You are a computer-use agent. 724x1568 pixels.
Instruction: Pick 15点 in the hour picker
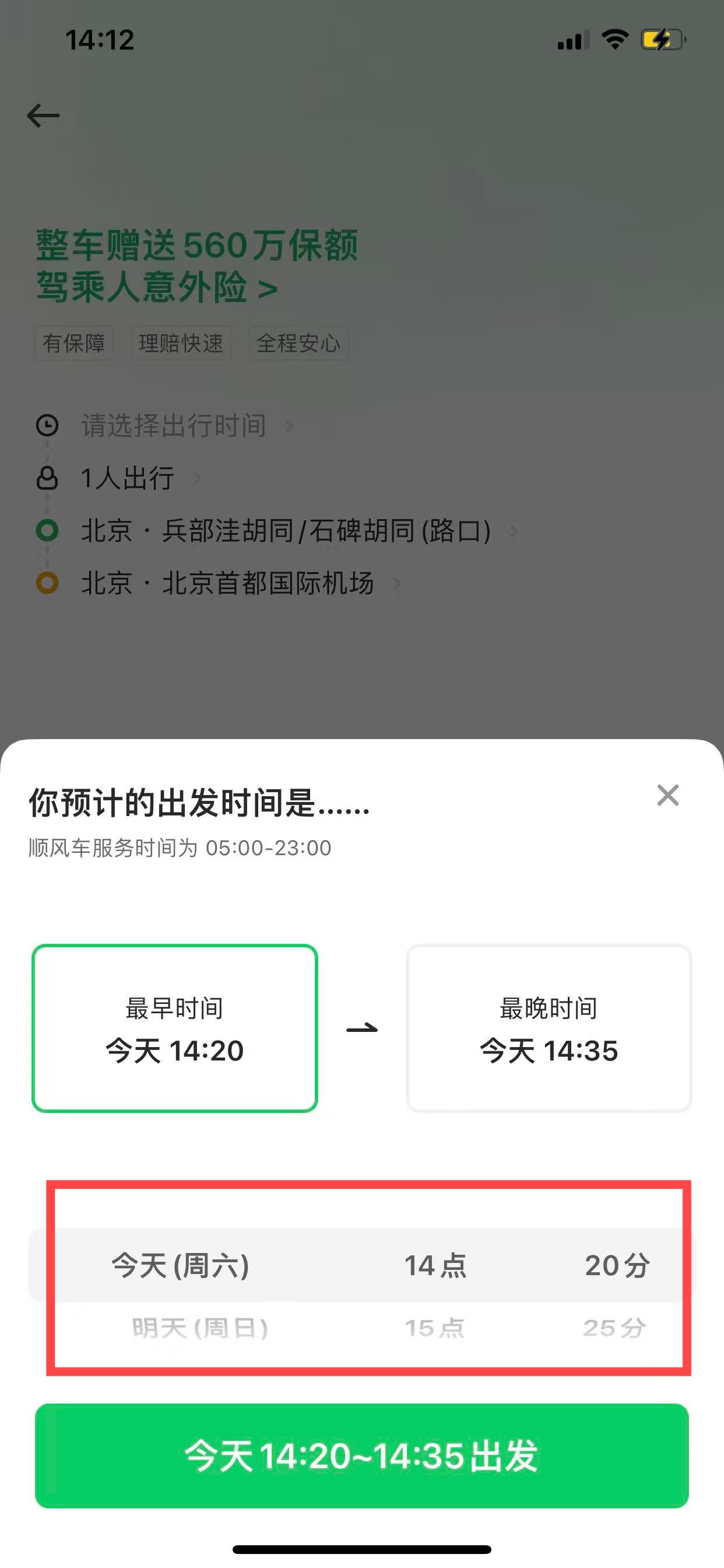[x=434, y=1328]
